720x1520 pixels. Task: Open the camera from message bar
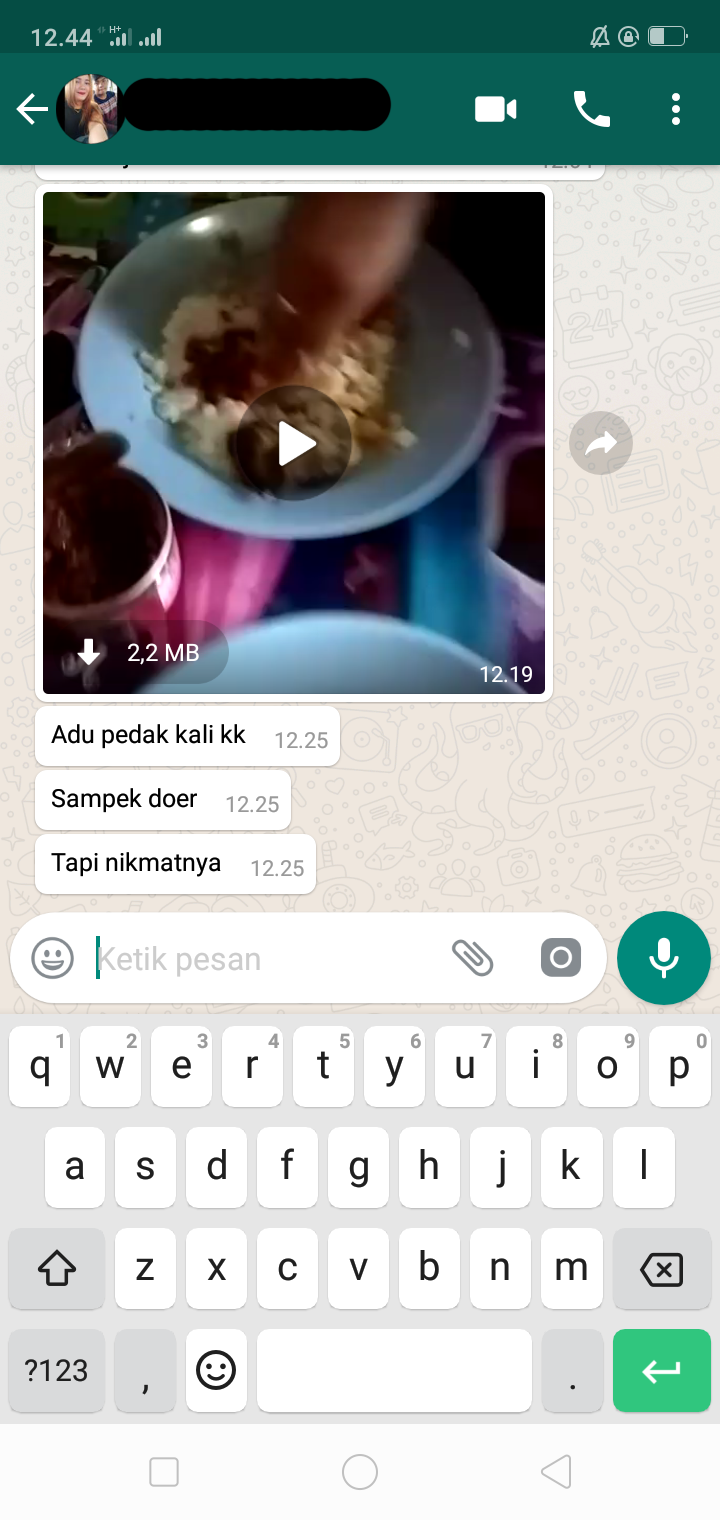[561, 958]
